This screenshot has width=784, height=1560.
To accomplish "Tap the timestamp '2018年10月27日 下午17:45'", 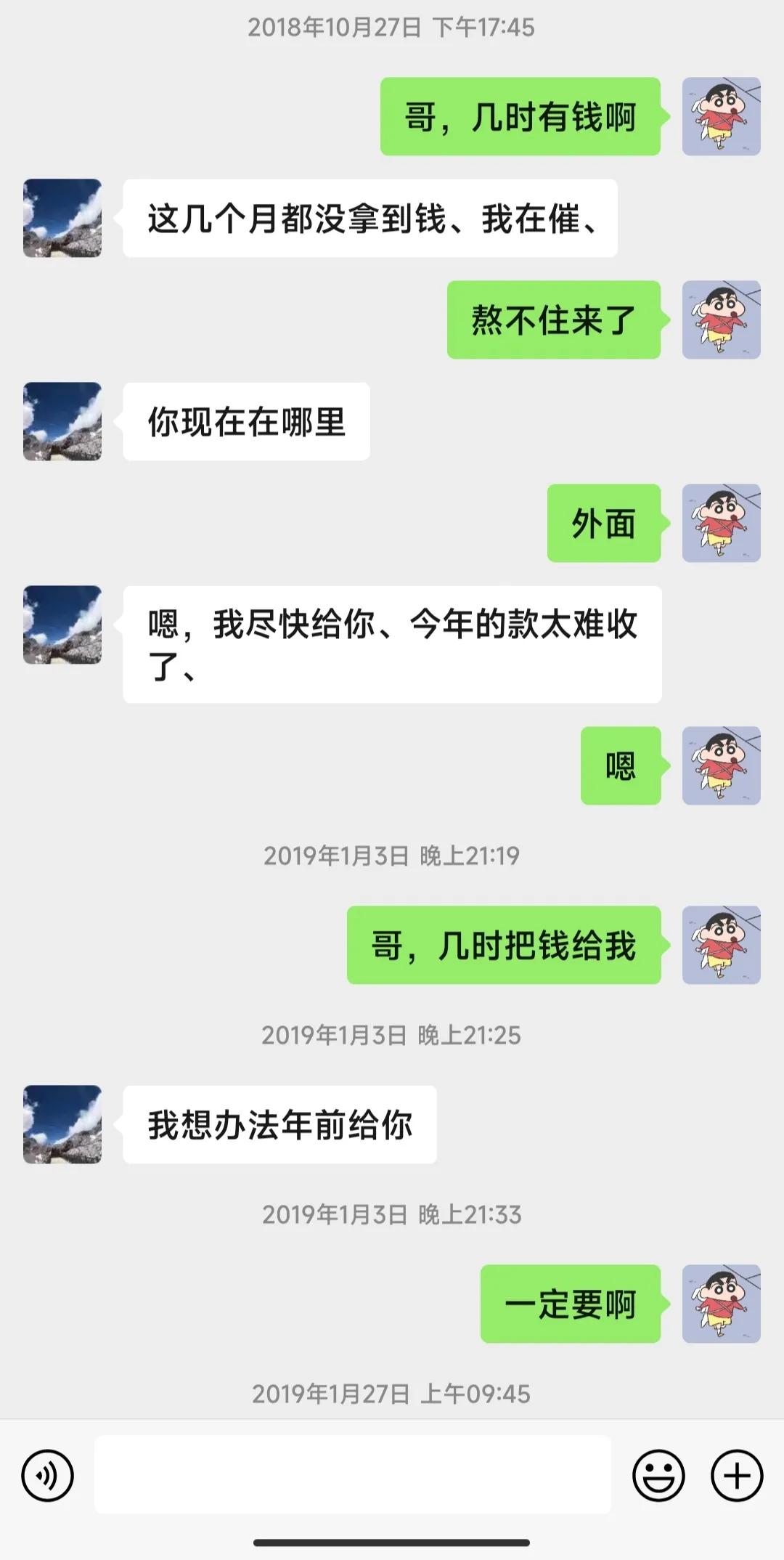I will [392, 29].
